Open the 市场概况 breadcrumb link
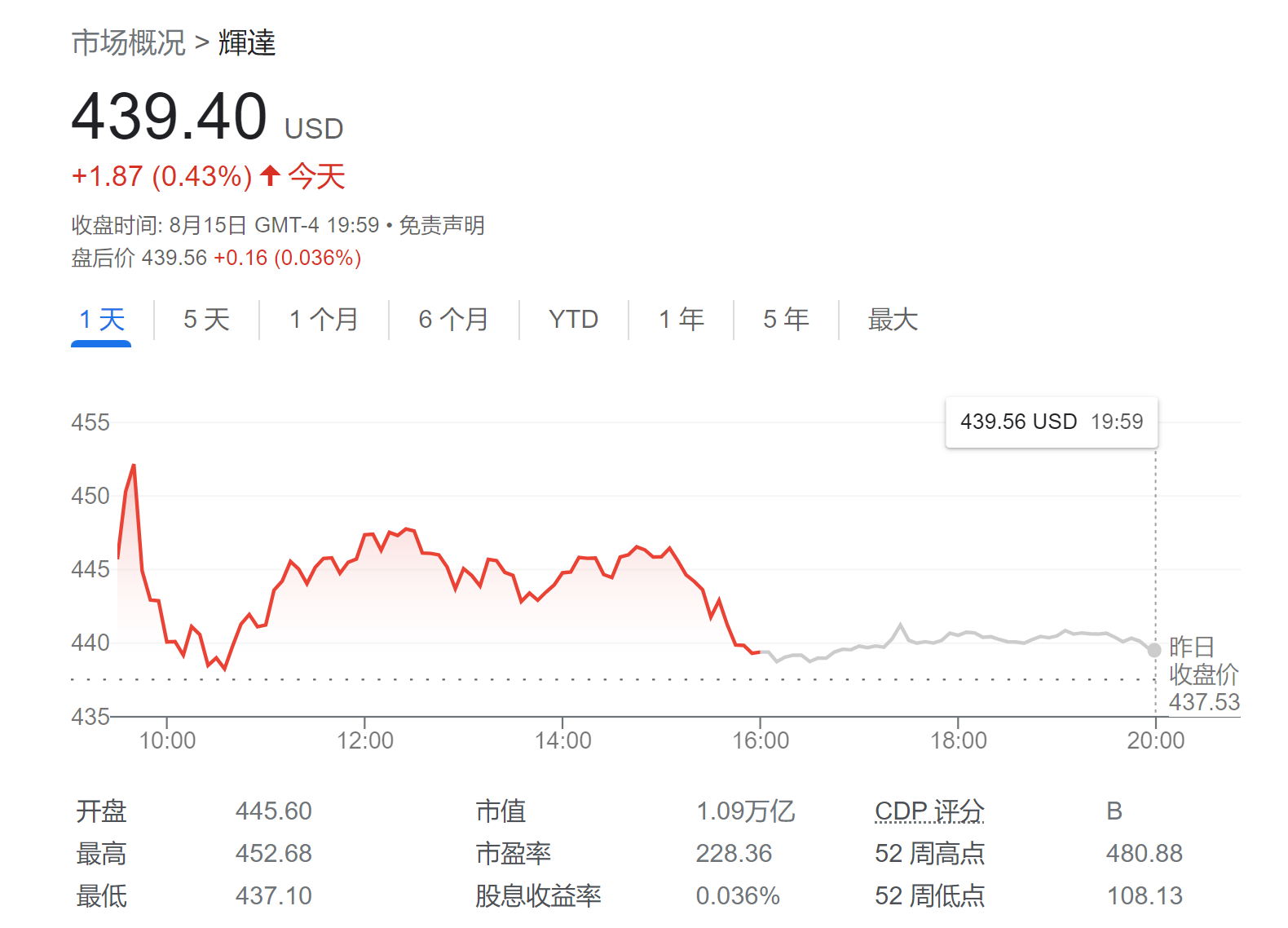The height and width of the screenshot is (928, 1288). [x=129, y=42]
